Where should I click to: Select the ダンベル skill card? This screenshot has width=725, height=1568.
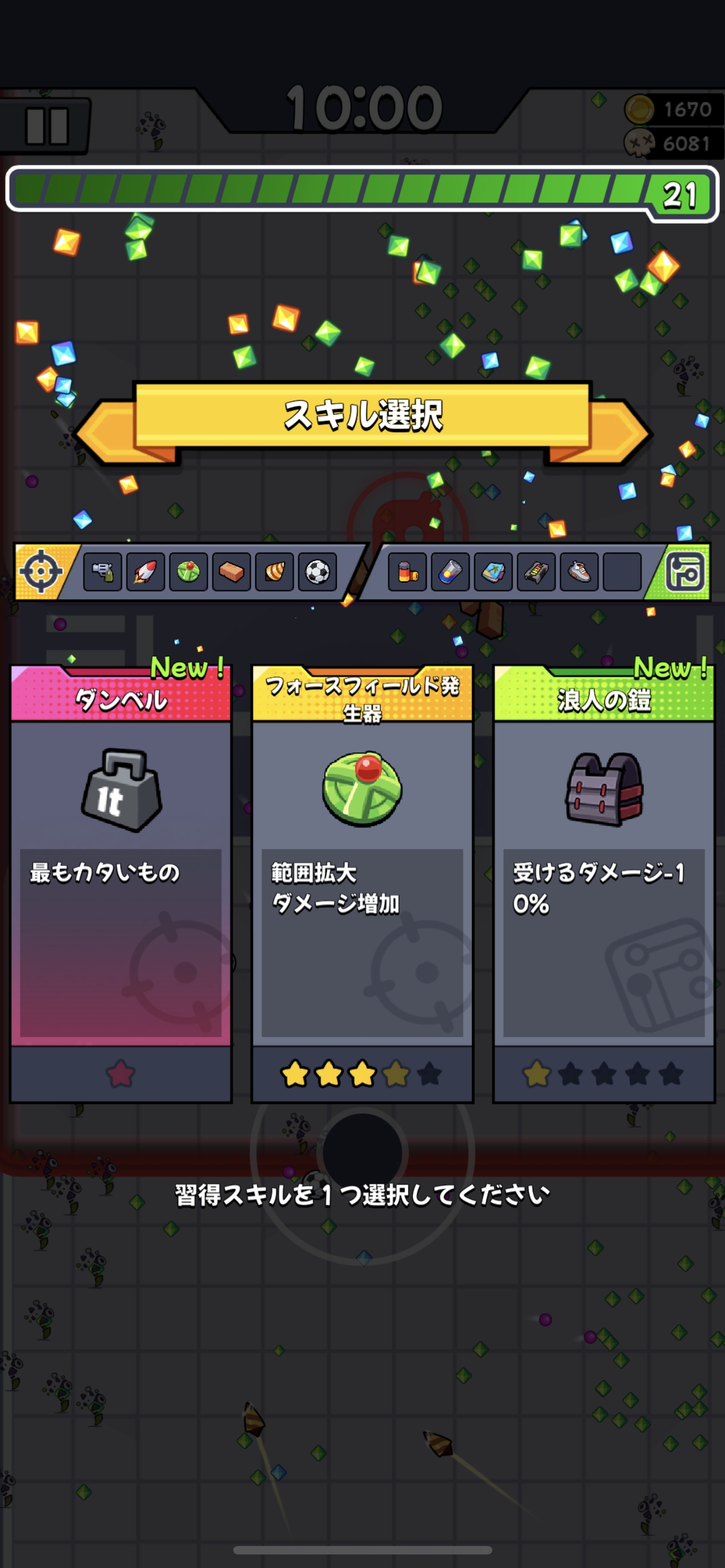pyautogui.click(x=120, y=883)
